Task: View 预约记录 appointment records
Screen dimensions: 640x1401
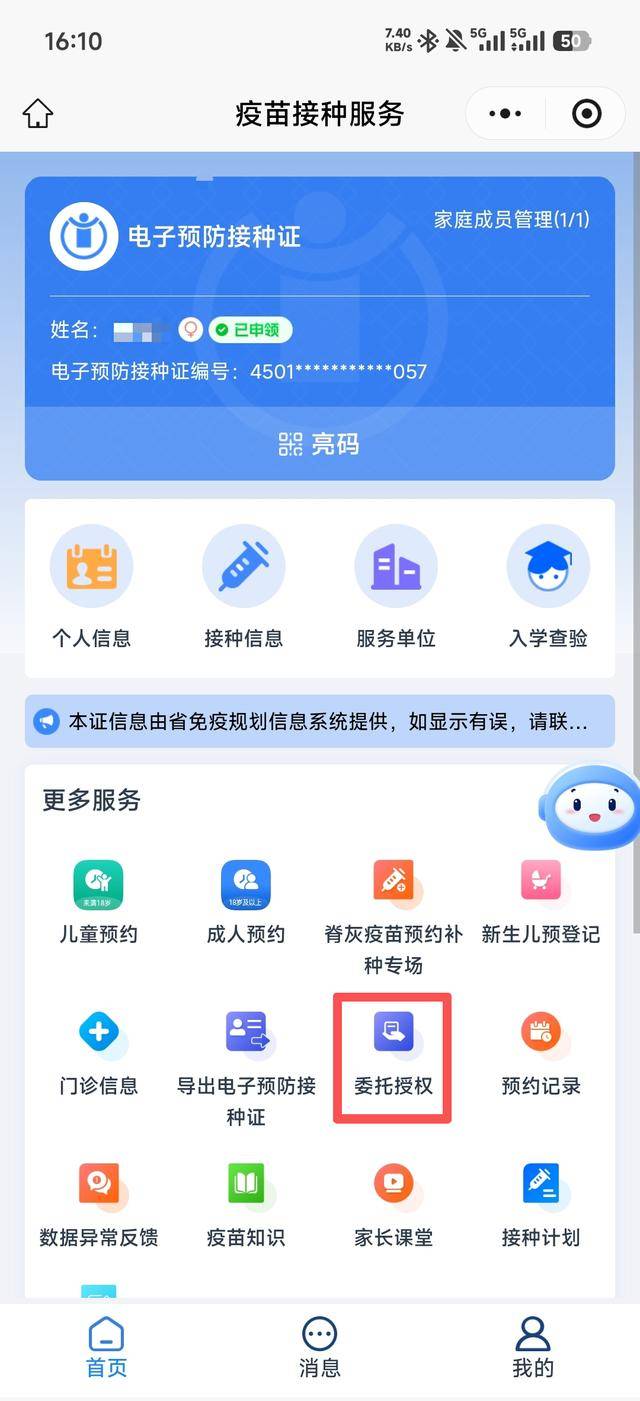Action: pyautogui.click(x=540, y=1055)
